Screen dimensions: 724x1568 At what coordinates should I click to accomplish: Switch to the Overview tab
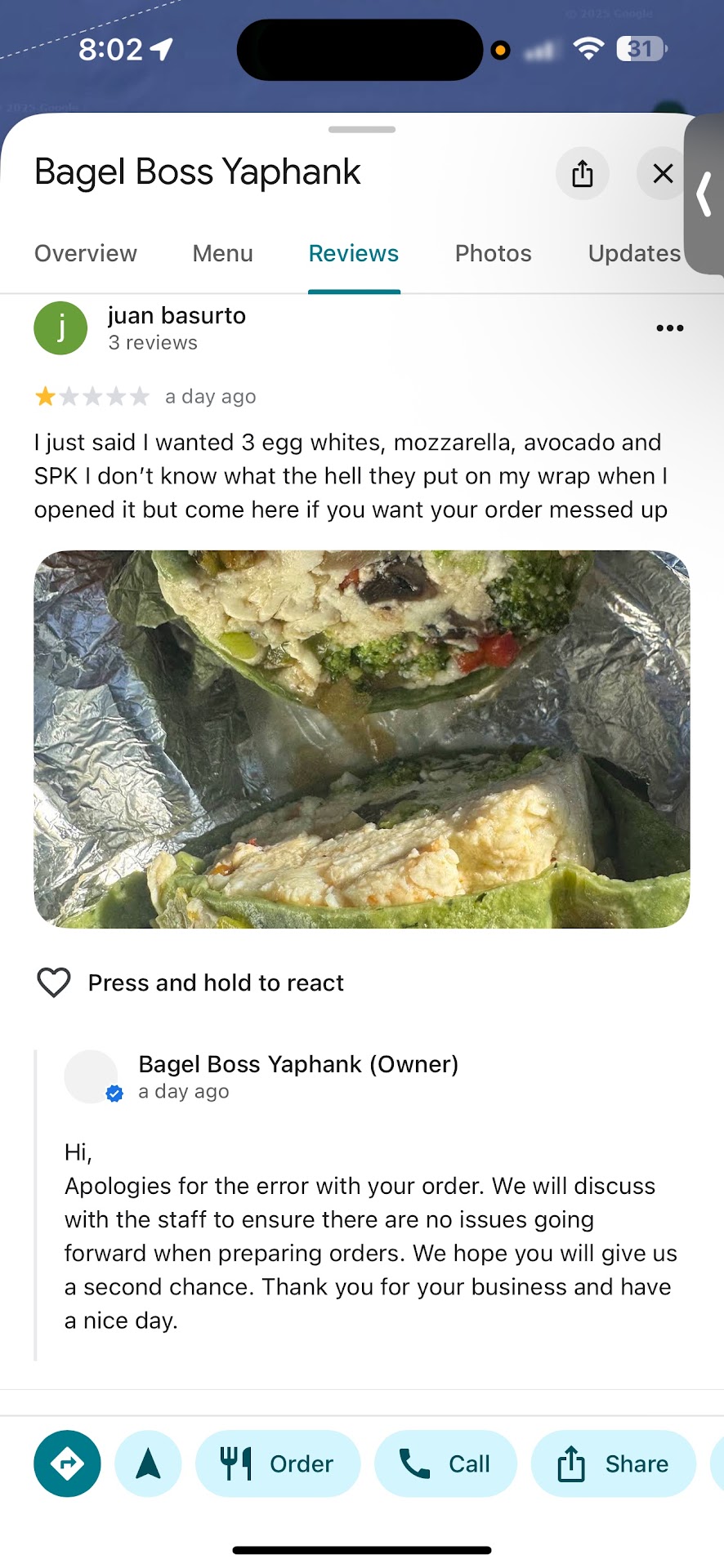[86, 253]
